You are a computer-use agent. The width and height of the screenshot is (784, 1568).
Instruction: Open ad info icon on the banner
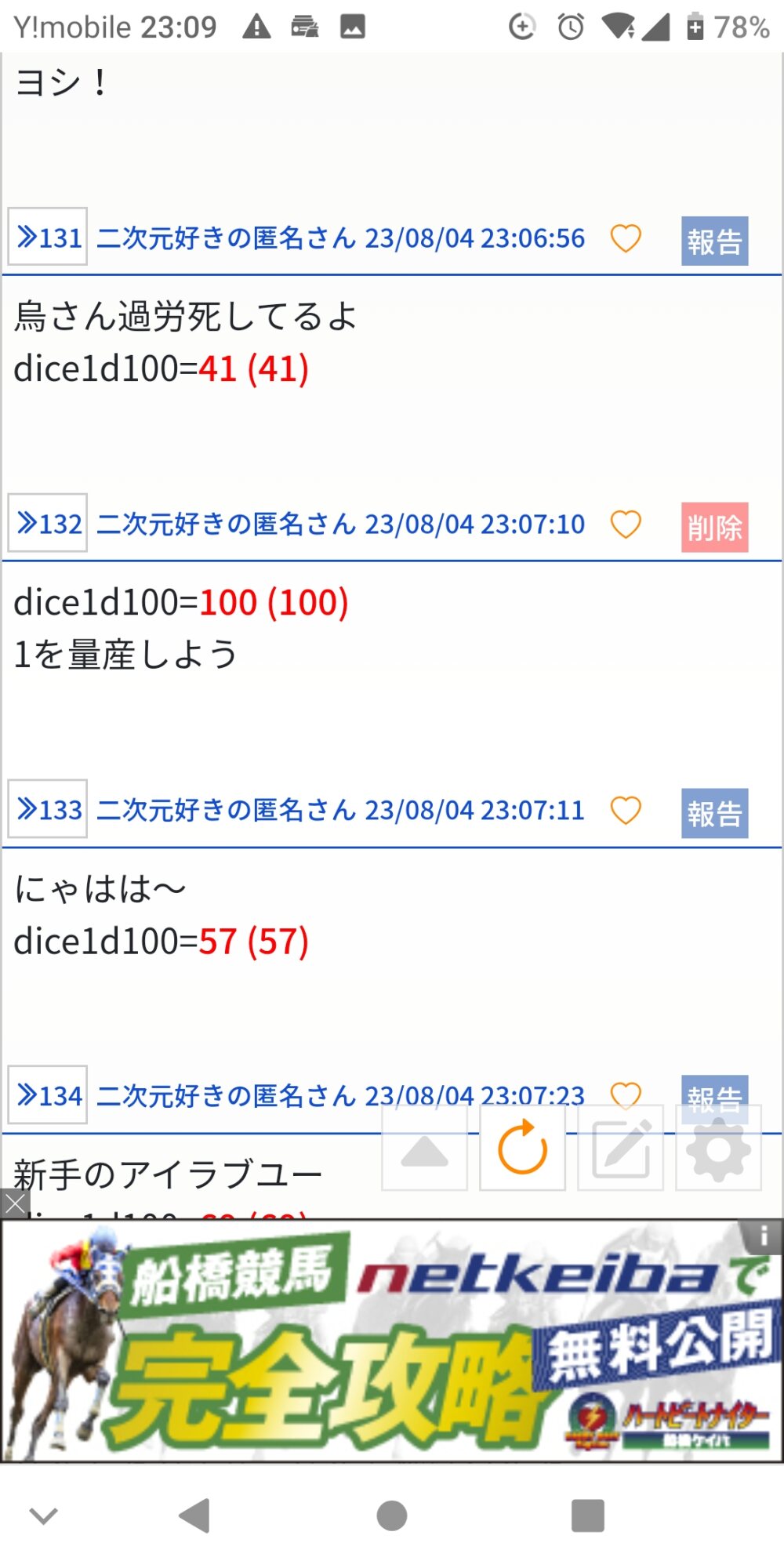point(763,1236)
